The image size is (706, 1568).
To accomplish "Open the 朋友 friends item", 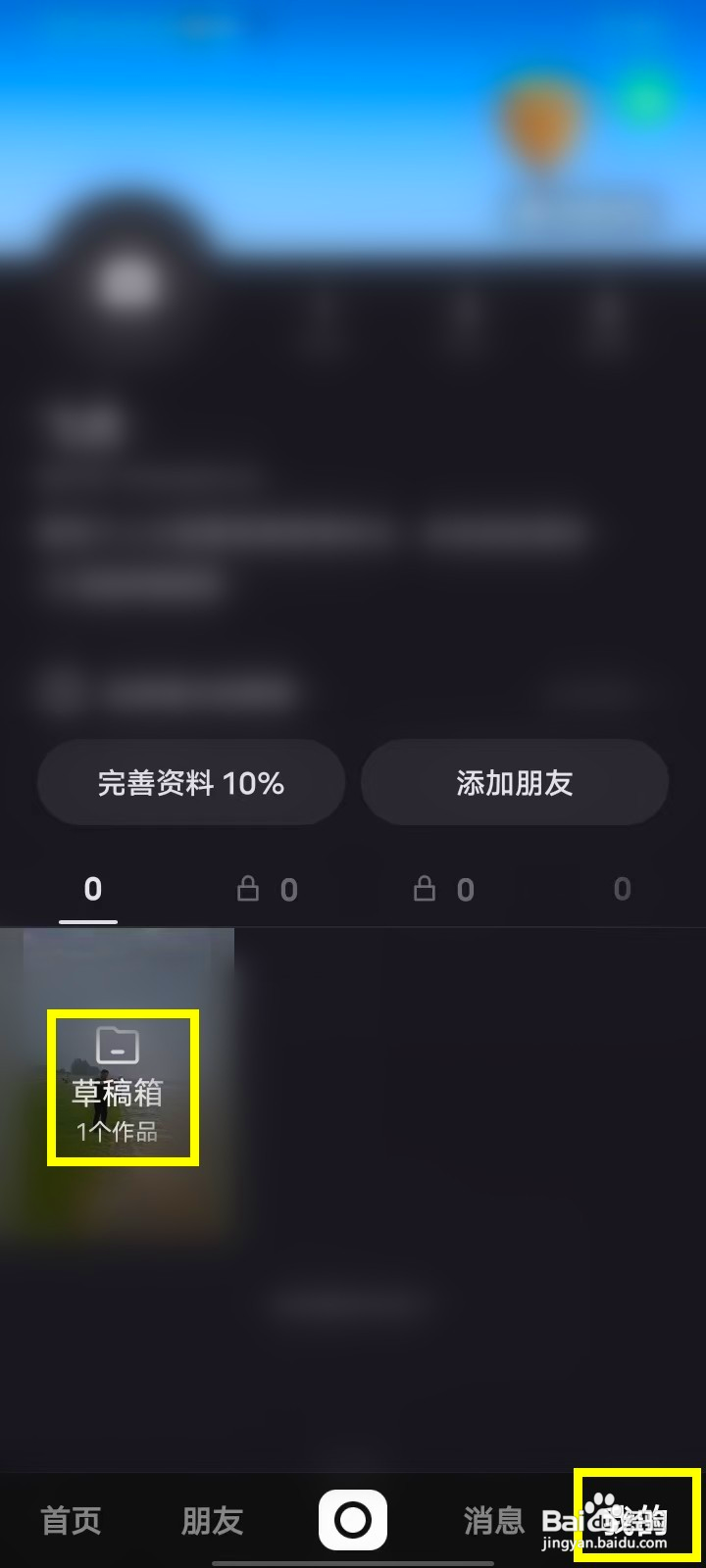I will 212,1518.
